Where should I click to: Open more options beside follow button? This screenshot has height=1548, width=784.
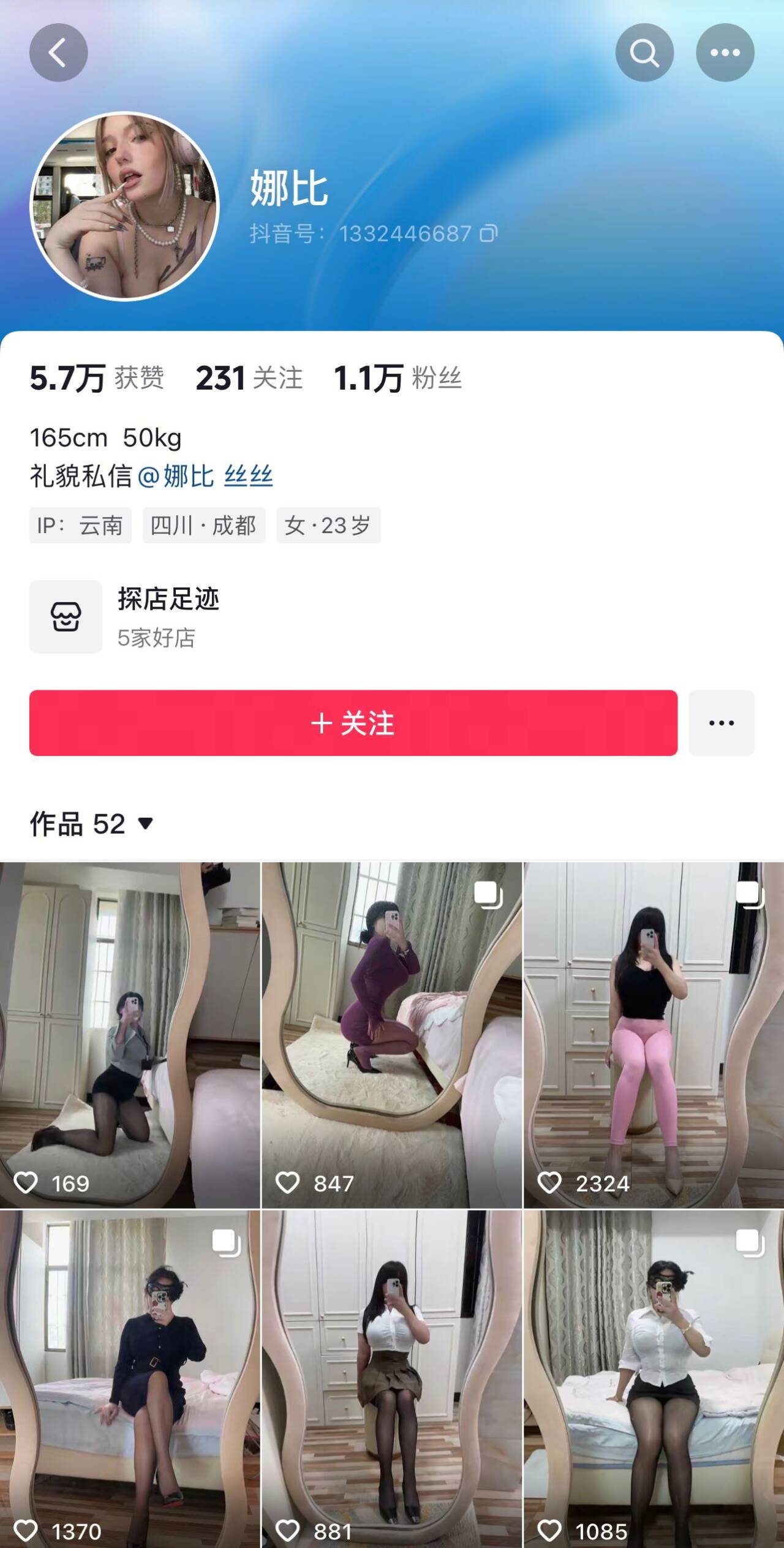coord(721,723)
